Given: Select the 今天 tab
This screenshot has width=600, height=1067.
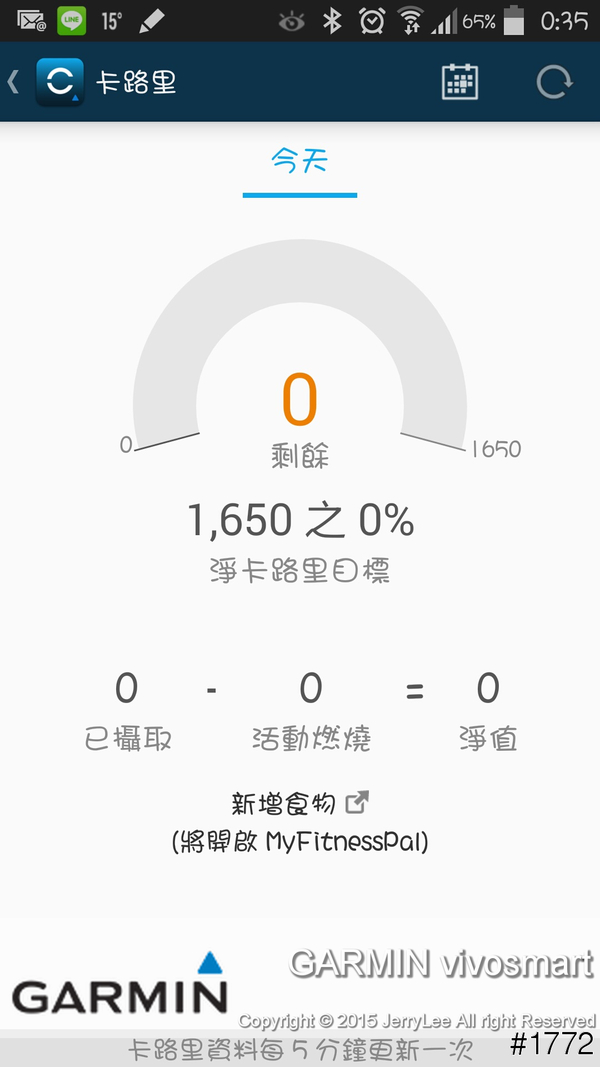Looking at the screenshot, I should tap(299, 163).
